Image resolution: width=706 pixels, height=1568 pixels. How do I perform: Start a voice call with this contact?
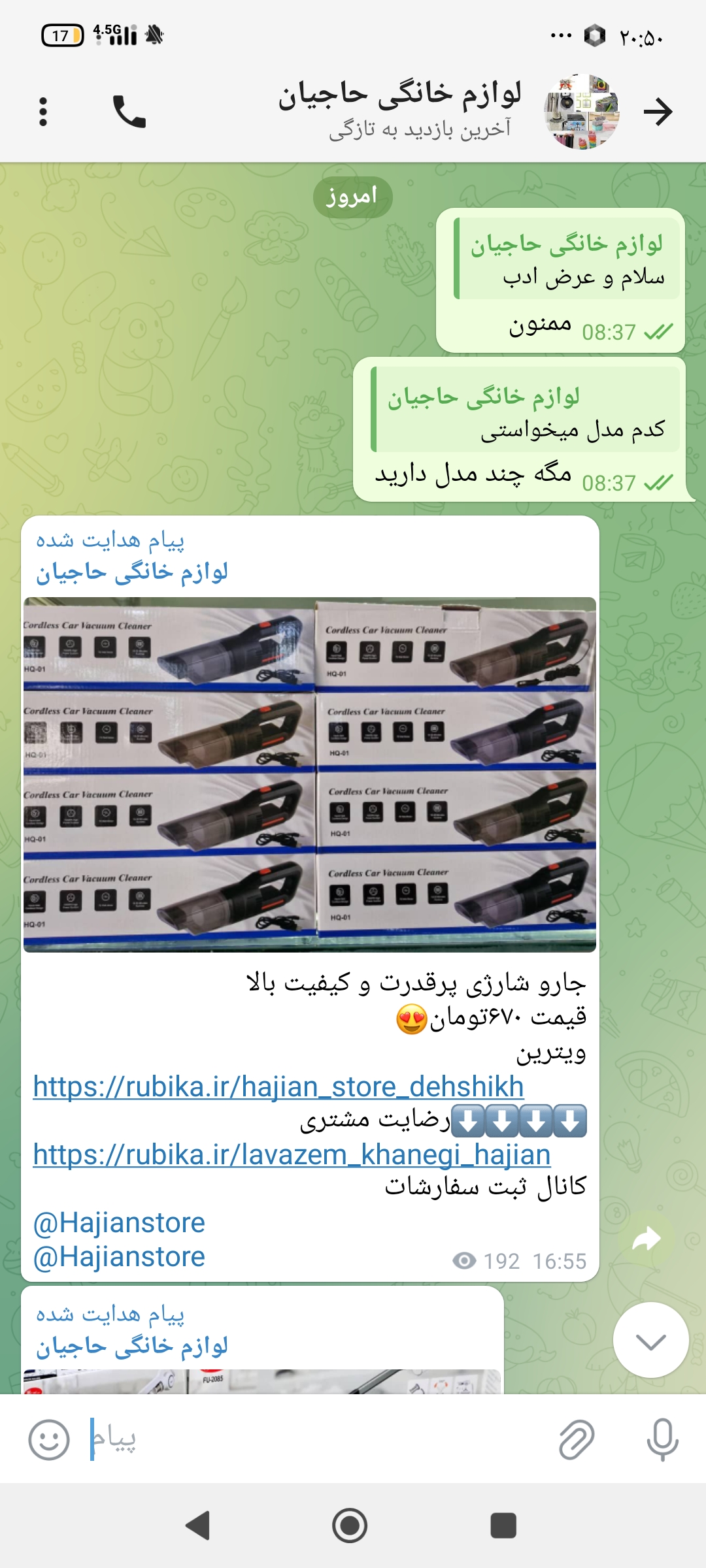129,112
